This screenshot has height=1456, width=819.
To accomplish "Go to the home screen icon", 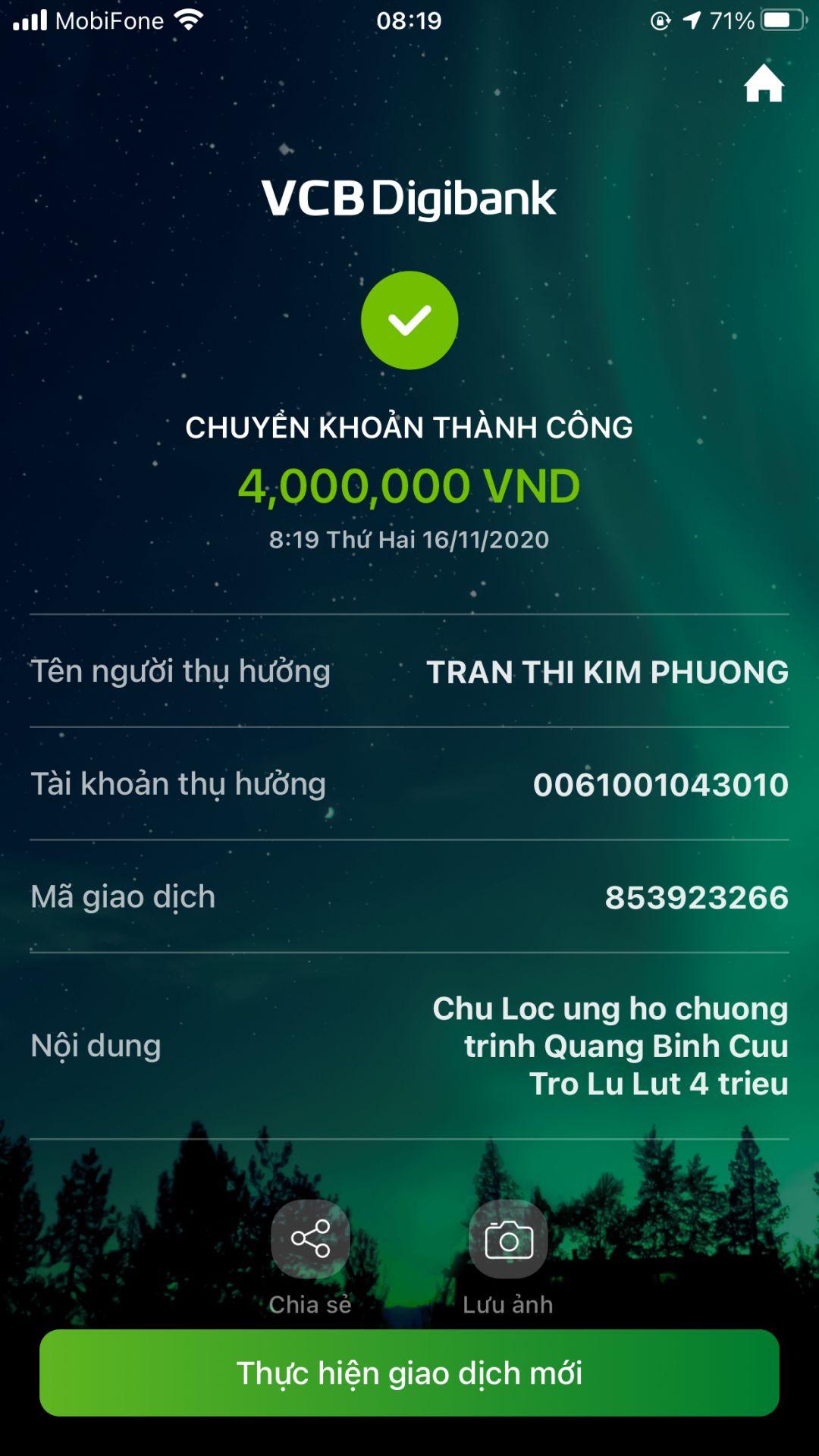I will [x=764, y=83].
